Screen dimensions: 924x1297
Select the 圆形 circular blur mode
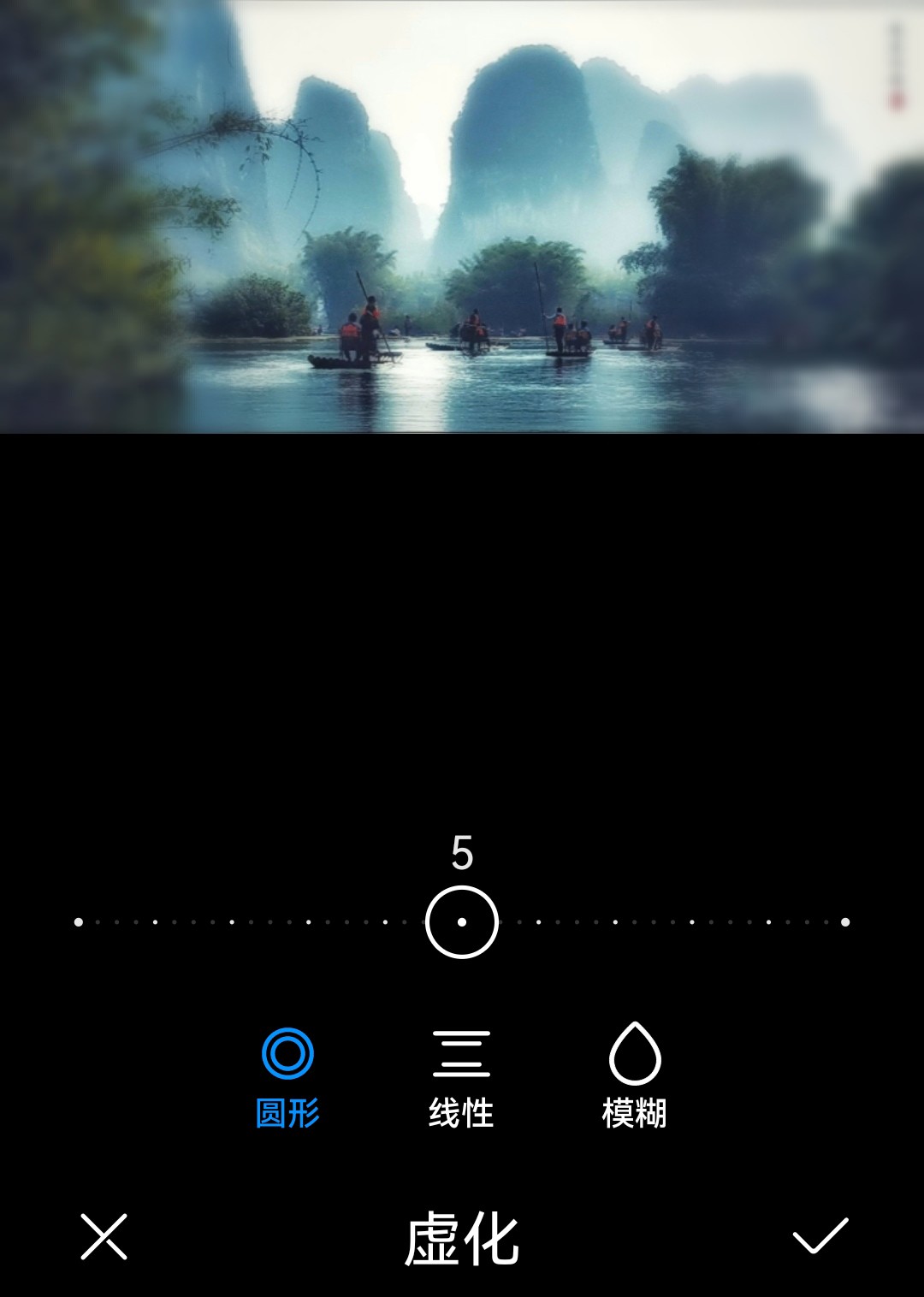pos(287,1076)
